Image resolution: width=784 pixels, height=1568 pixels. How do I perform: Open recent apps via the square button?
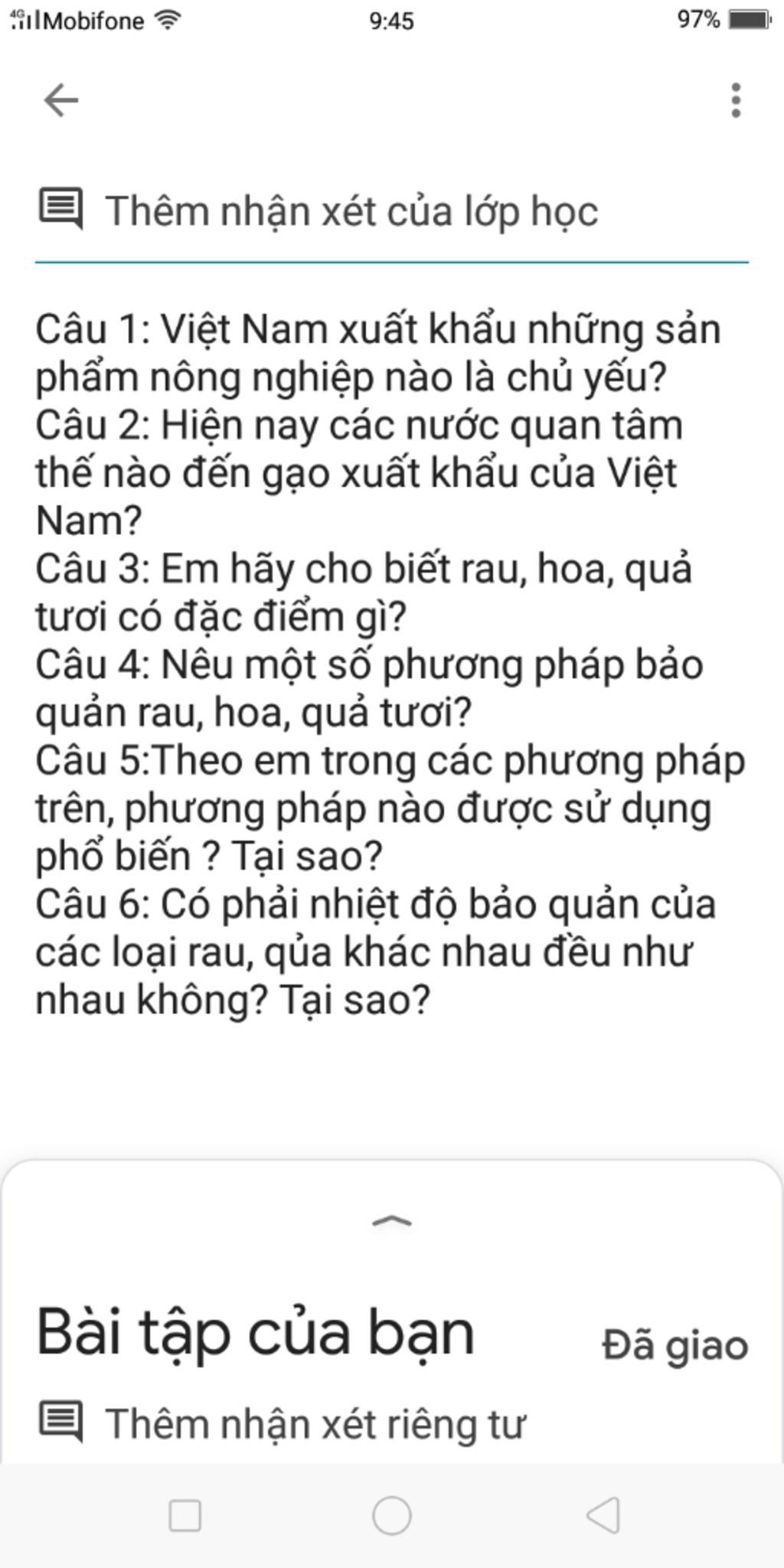click(x=185, y=1515)
